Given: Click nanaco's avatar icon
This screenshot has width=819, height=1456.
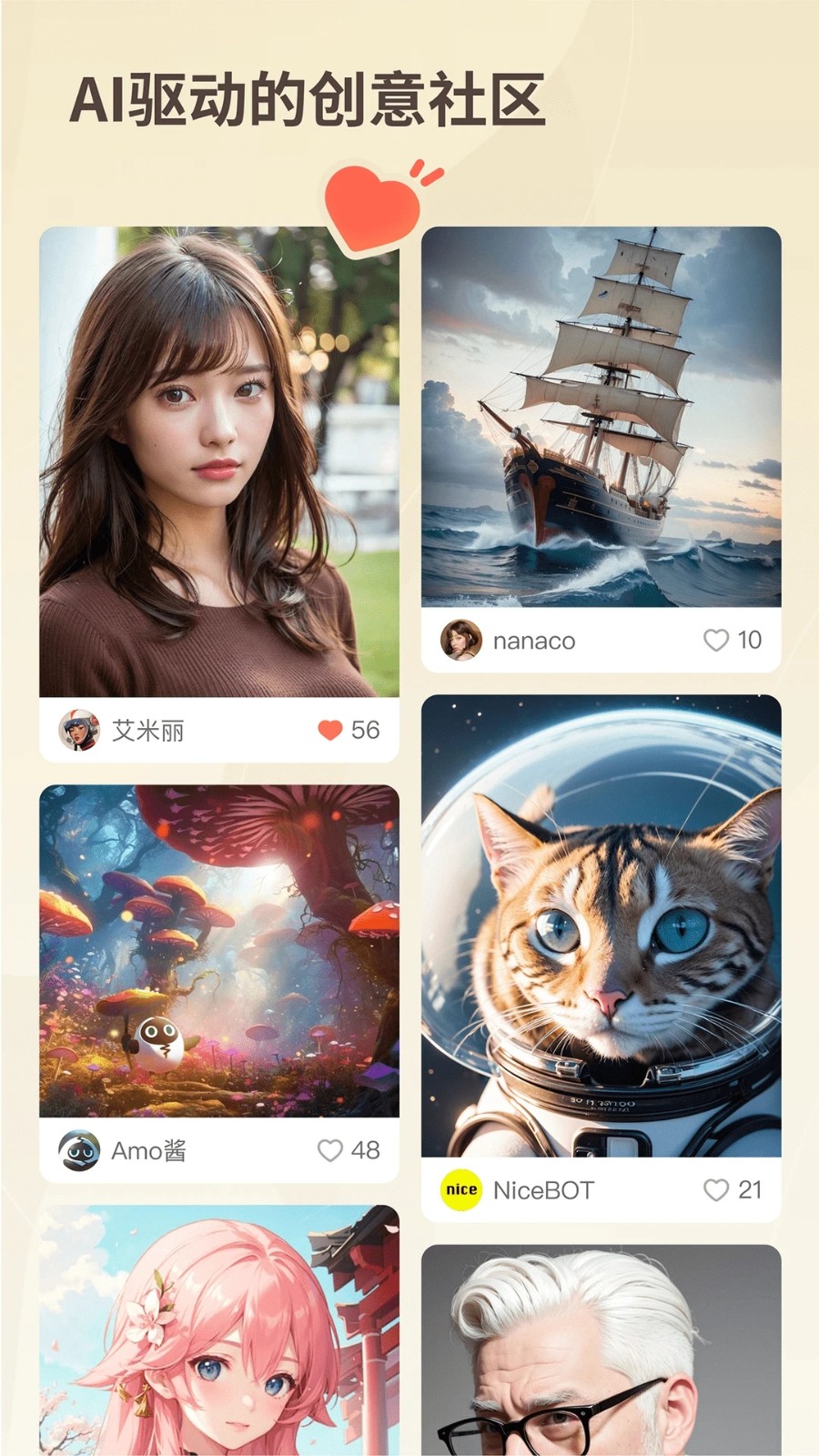Looking at the screenshot, I should (464, 641).
